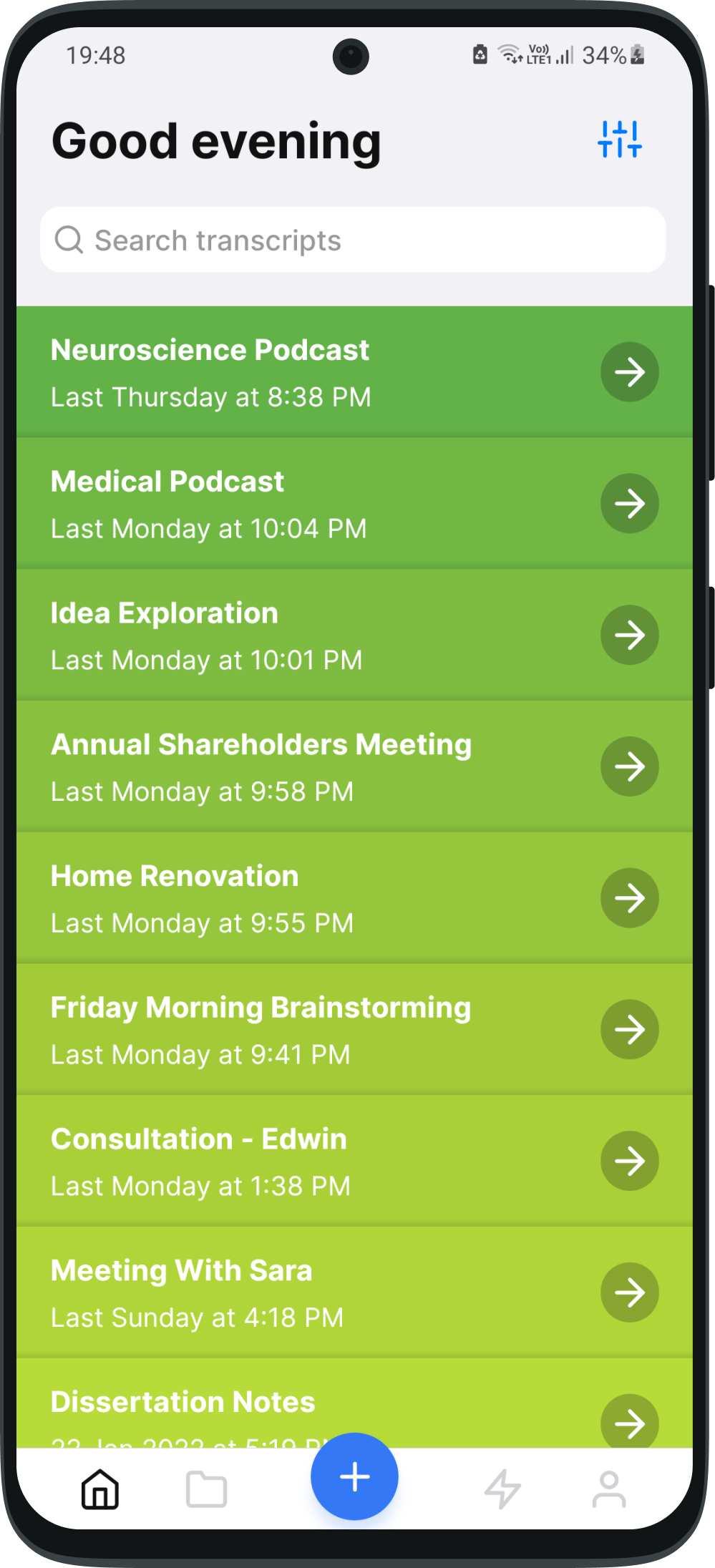Open the filter settings sliders icon
Image resolution: width=715 pixels, height=1568 pixels.
click(619, 139)
